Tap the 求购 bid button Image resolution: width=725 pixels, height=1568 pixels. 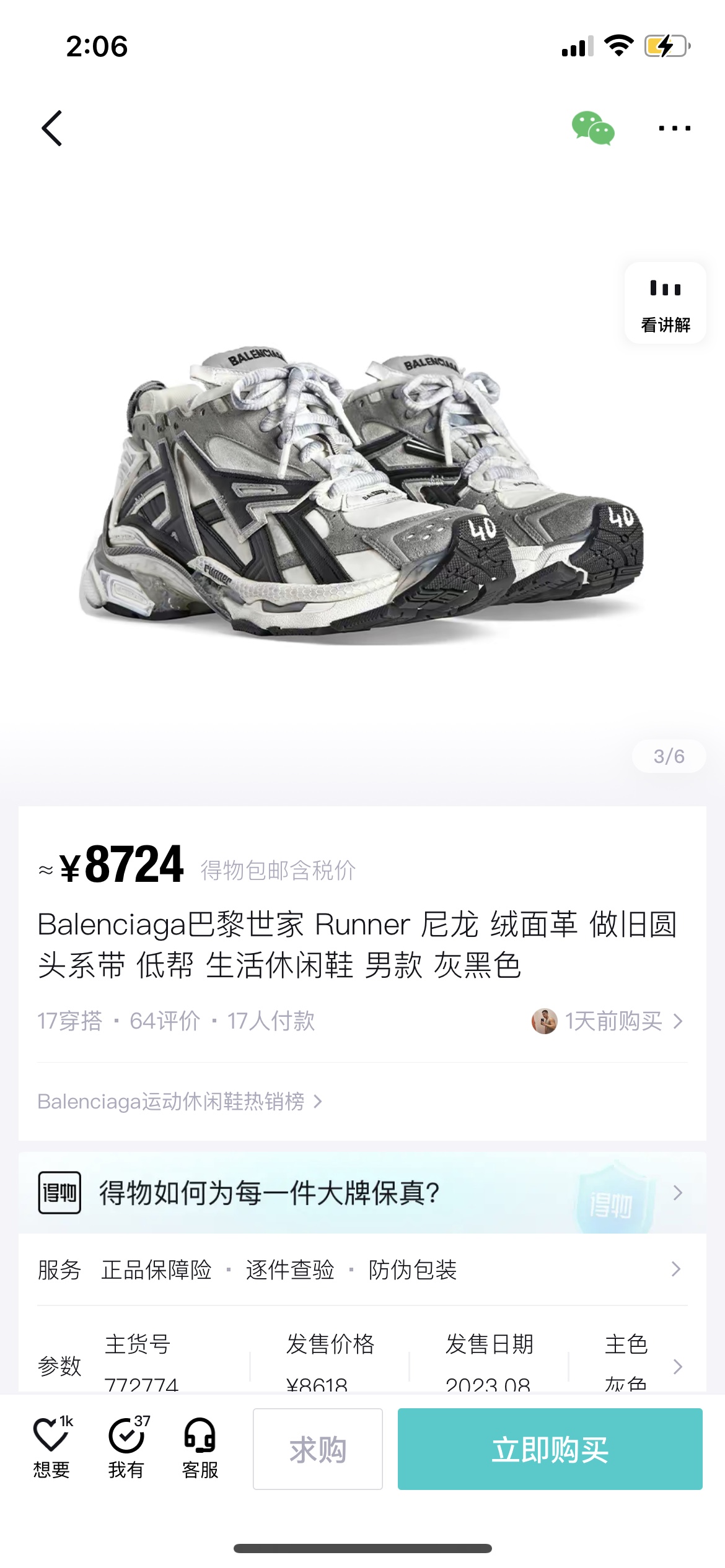pos(318,1449)
